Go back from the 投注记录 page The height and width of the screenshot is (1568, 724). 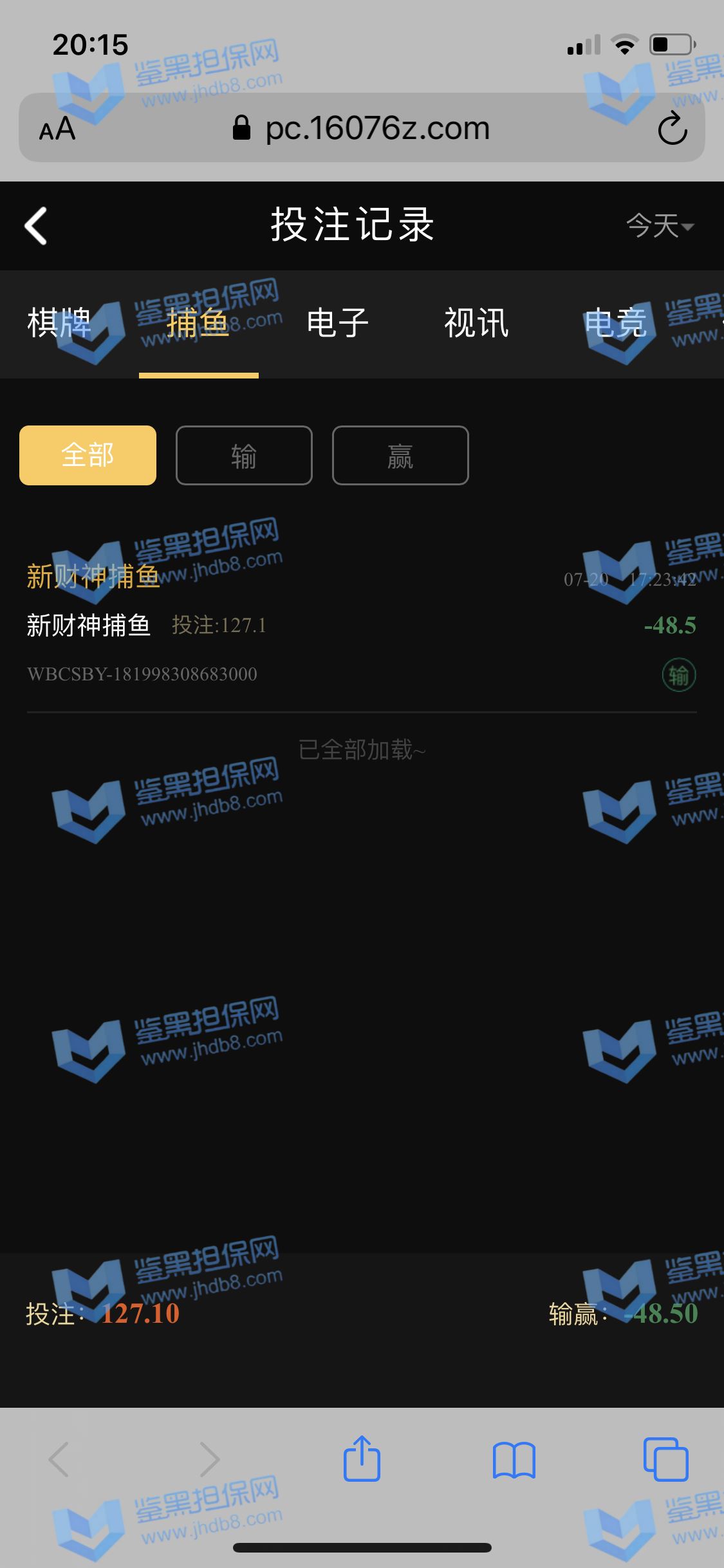pyautogui.click(x=36, y=226)
